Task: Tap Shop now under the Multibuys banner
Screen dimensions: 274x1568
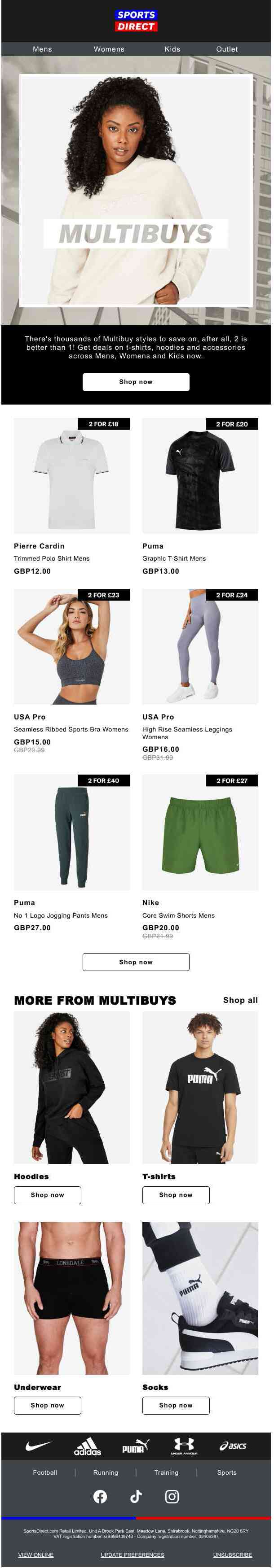Action: point(136,382)
